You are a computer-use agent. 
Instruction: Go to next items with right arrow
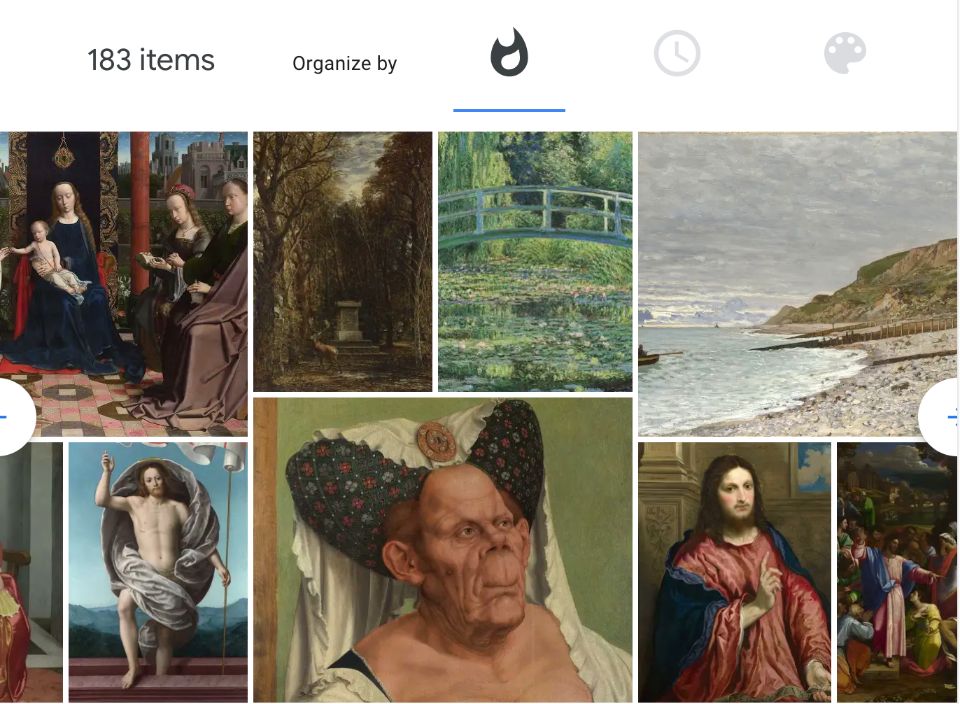(x=943, y=417)
